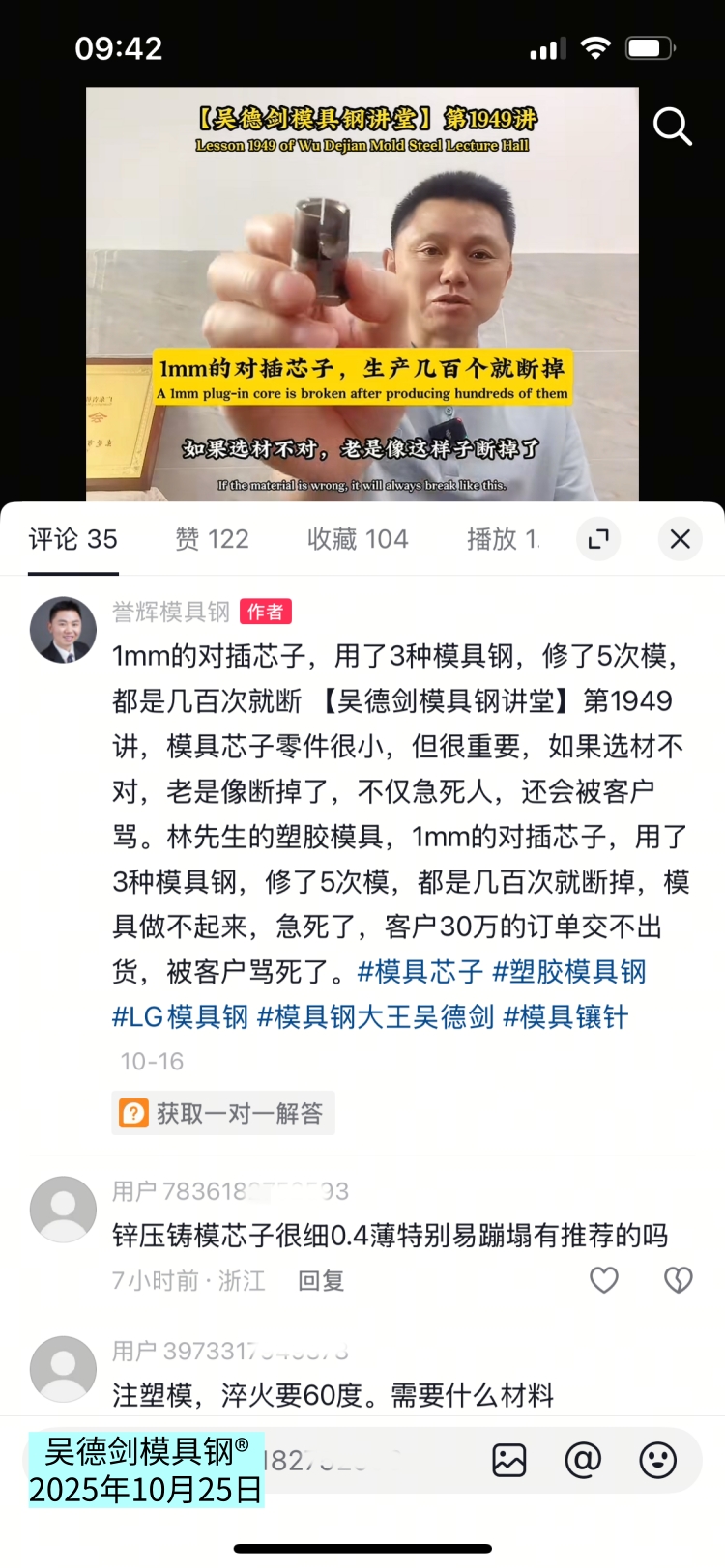Dislike the comment about 锌压铸模芯子
Image resolution: width=725 pixels, height=1568 pixels.
pos(679,1281)
